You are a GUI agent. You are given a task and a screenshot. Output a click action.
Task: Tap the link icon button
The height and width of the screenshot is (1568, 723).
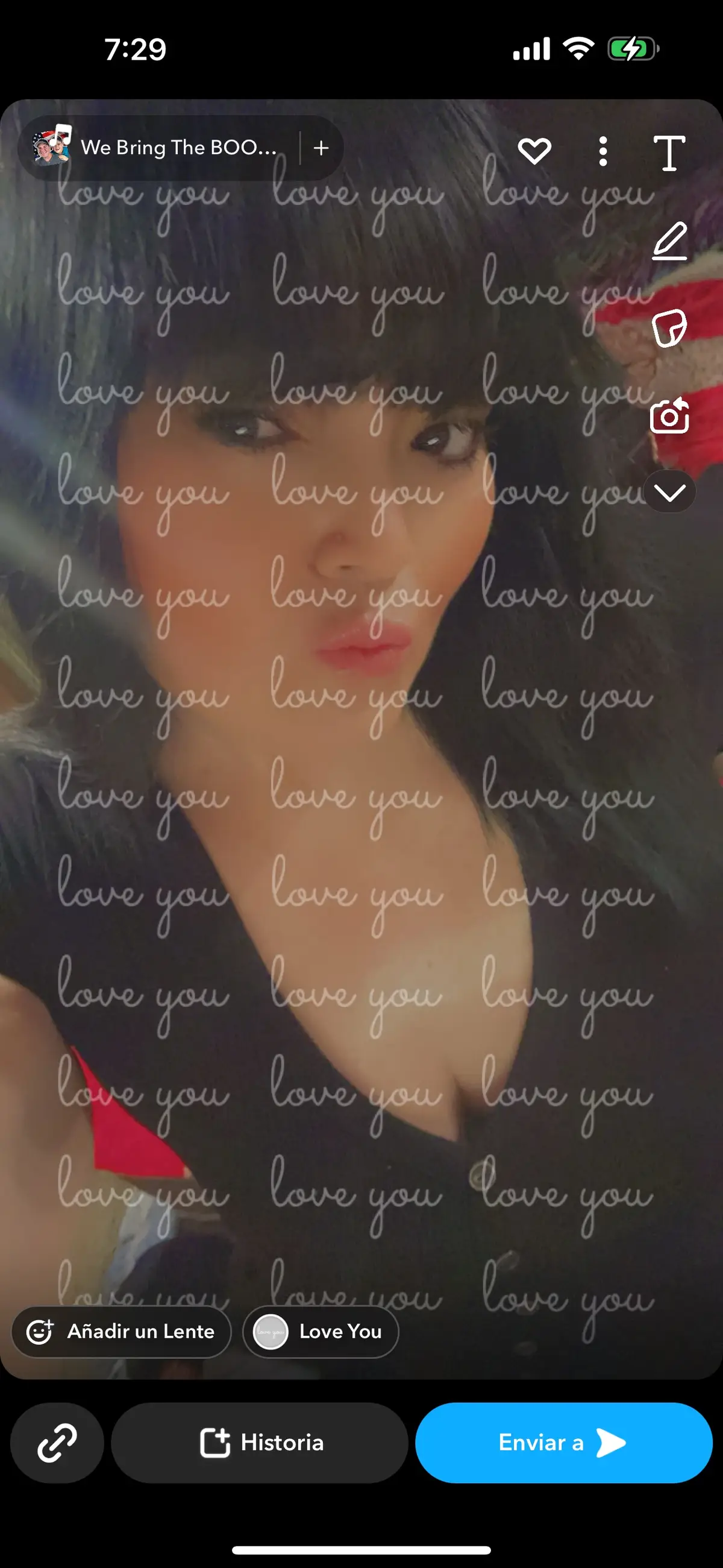tap(57, 1443)
